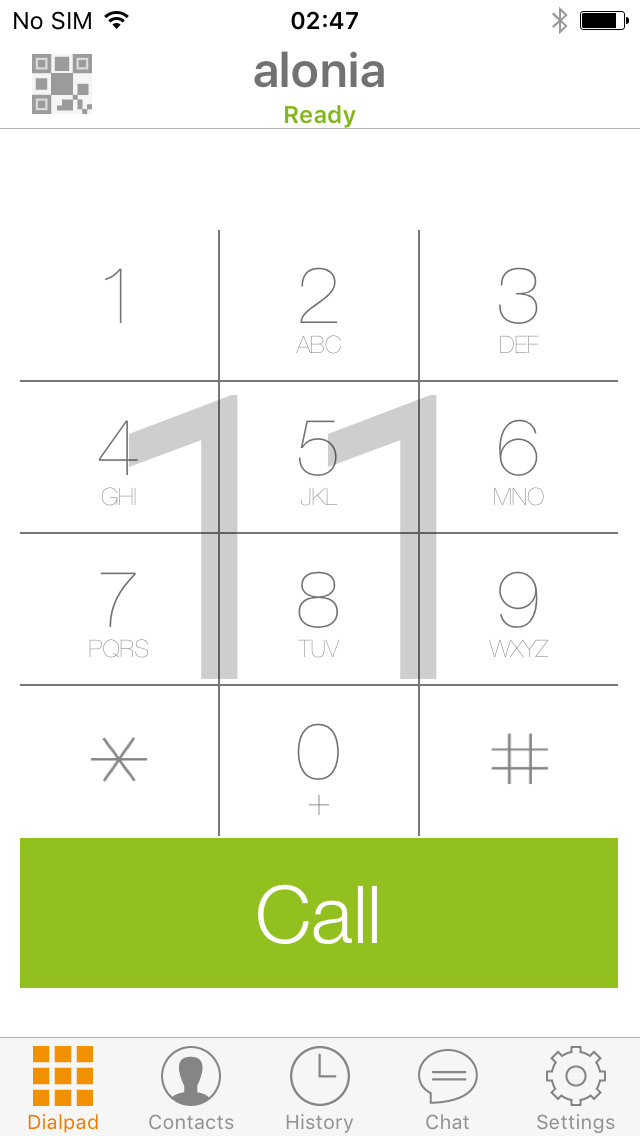
Task: Open the QR code scanner icon
Action: 62,84
